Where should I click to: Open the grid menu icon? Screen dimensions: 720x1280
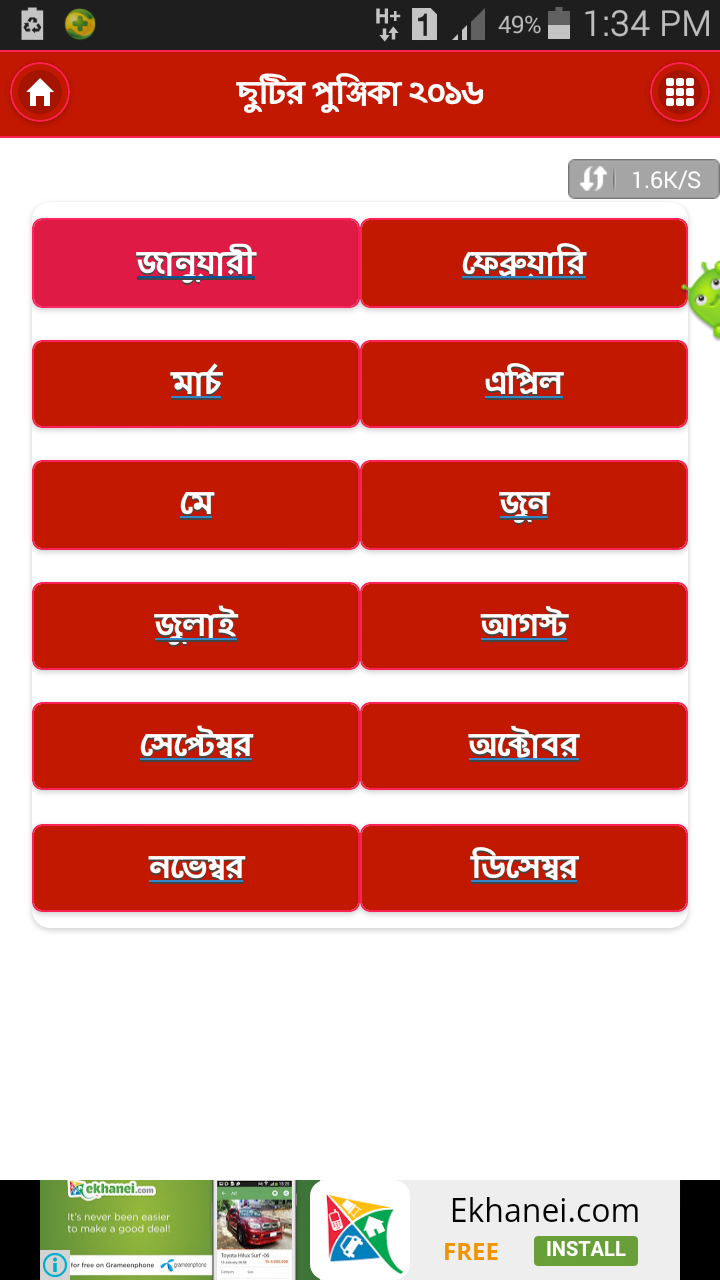pos(680,93)
